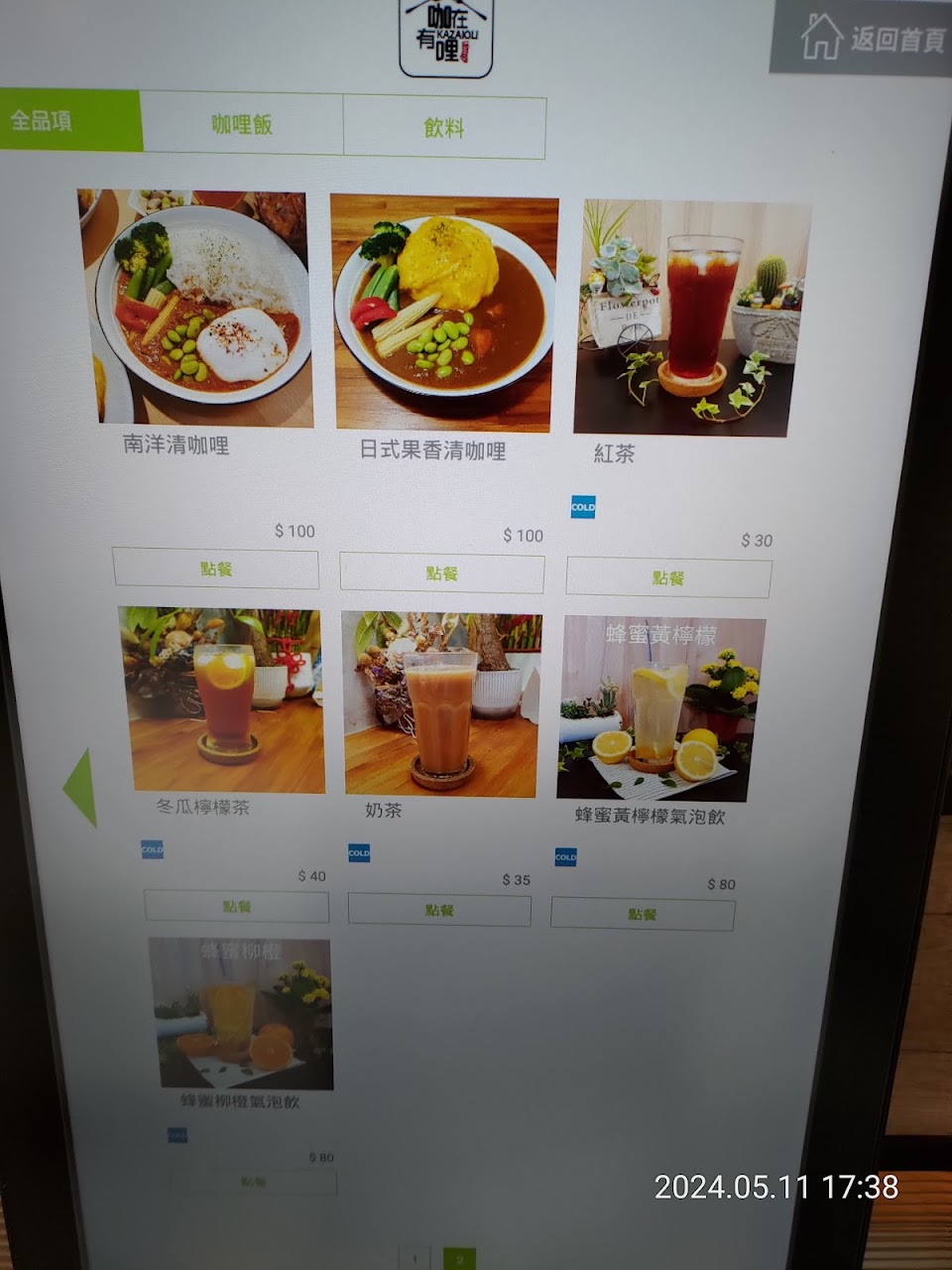952x1270 pixels.
Task: Open the 紅茶 drink photo
Action: coord(690,317)
